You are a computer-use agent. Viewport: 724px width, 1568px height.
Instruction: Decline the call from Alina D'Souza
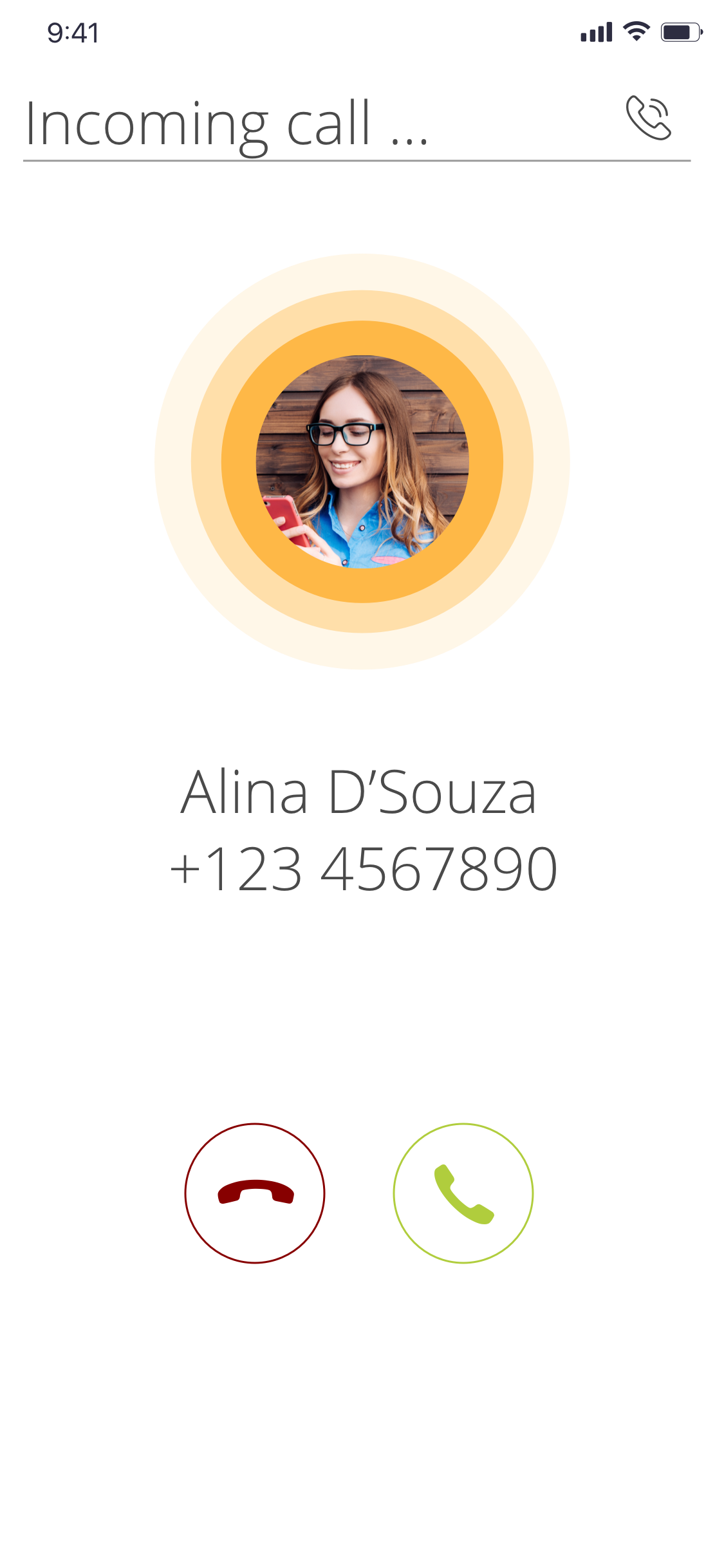(x=255, y=1193)
